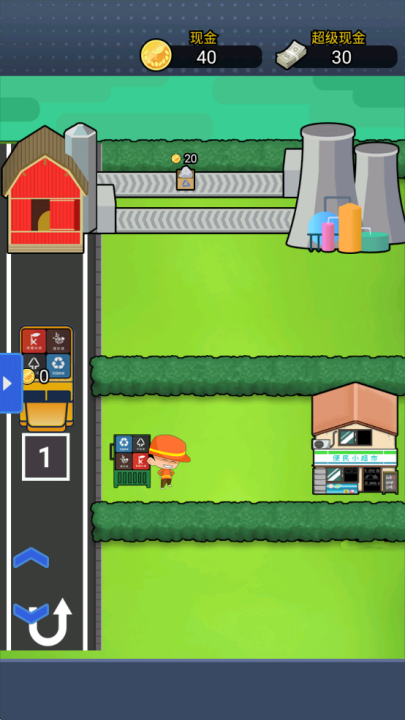Tap the up chevron on the road
The height and width of the screenshot is (720, 405).
click(x=31, y=557)
